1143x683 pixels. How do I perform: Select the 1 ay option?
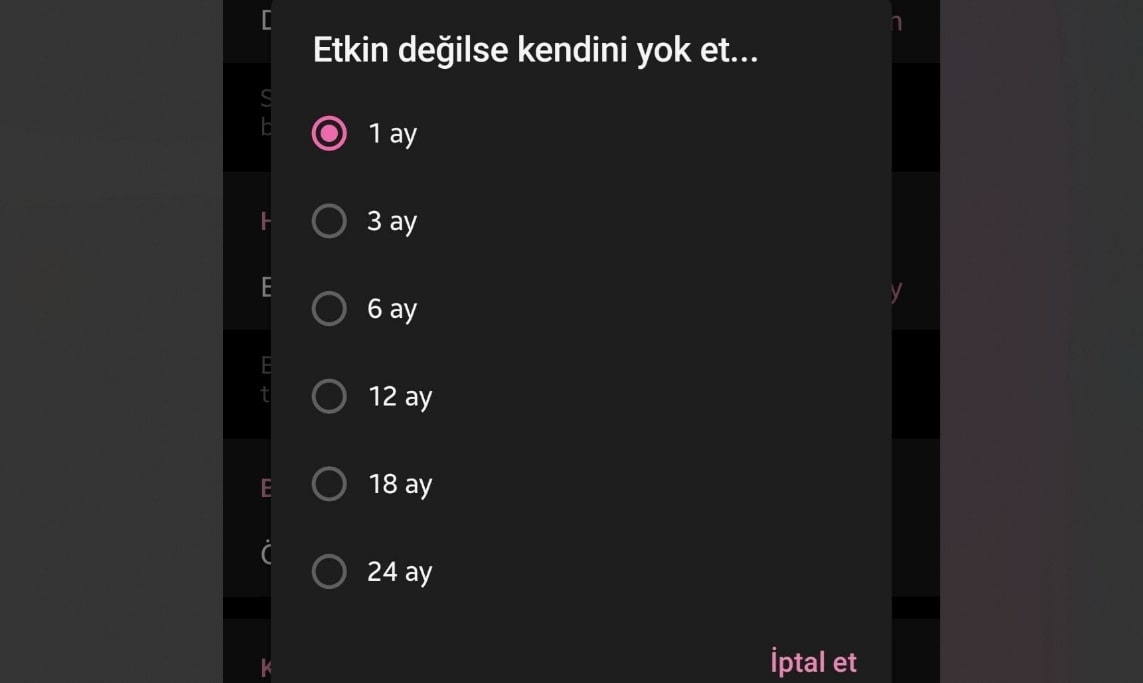[x=329, y=133]
